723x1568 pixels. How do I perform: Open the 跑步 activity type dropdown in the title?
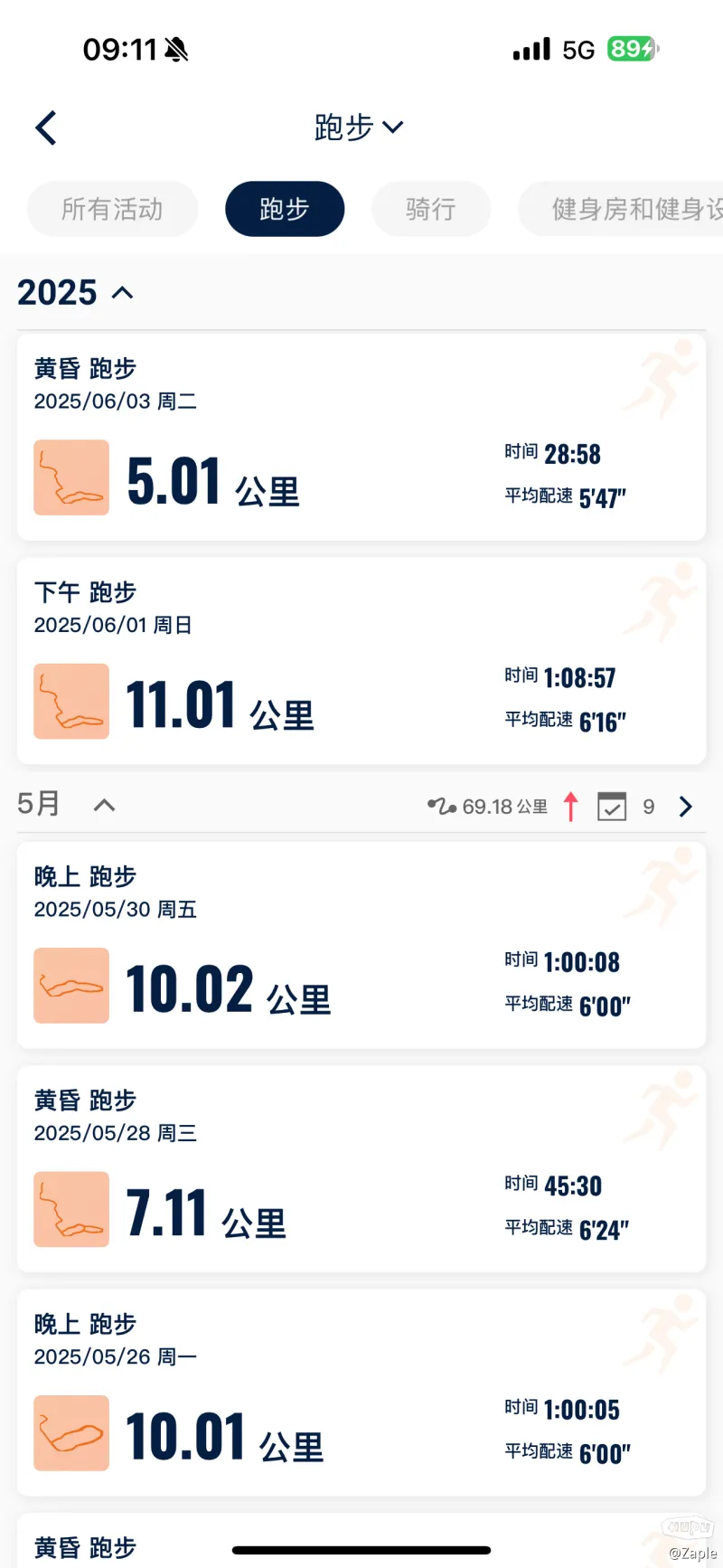click(359, 128)
